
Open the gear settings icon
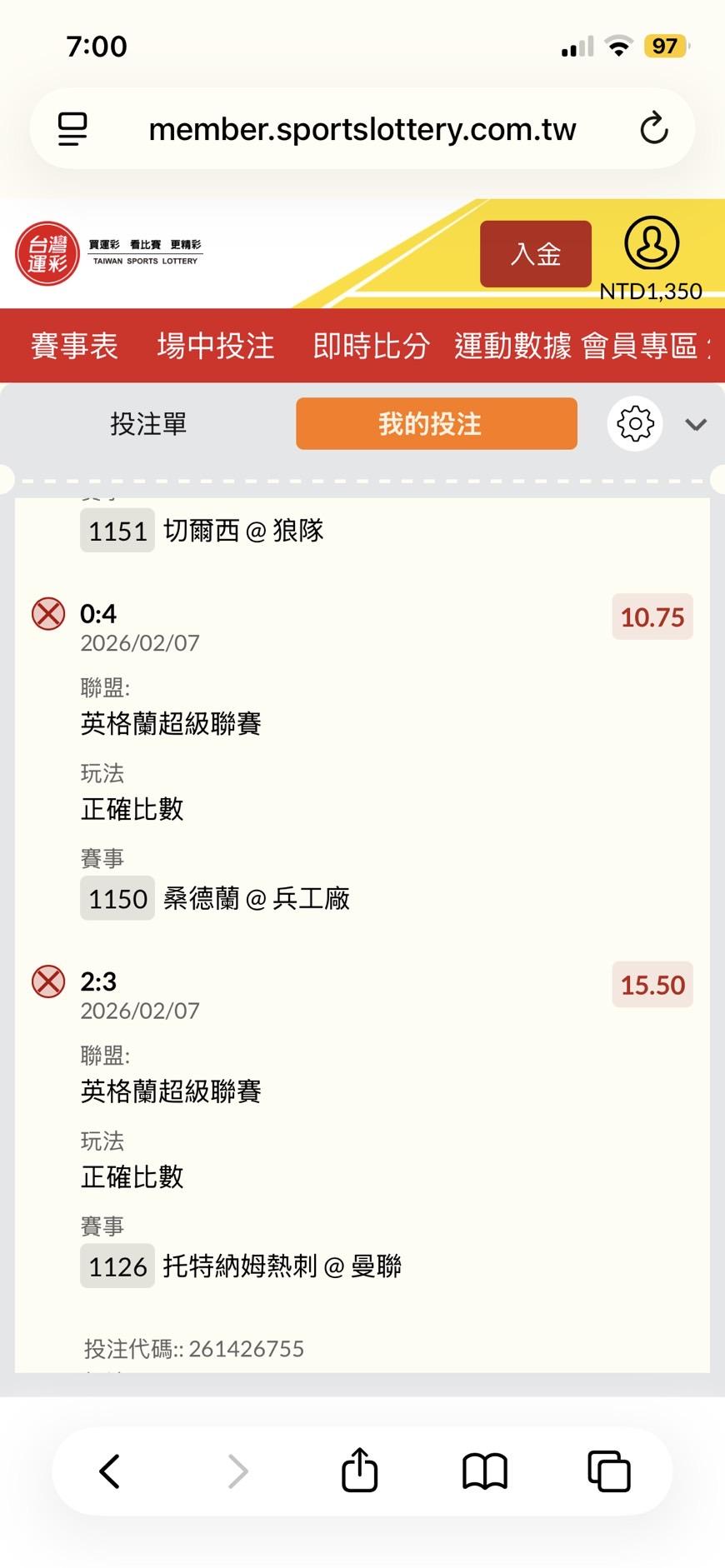point(635,424)
